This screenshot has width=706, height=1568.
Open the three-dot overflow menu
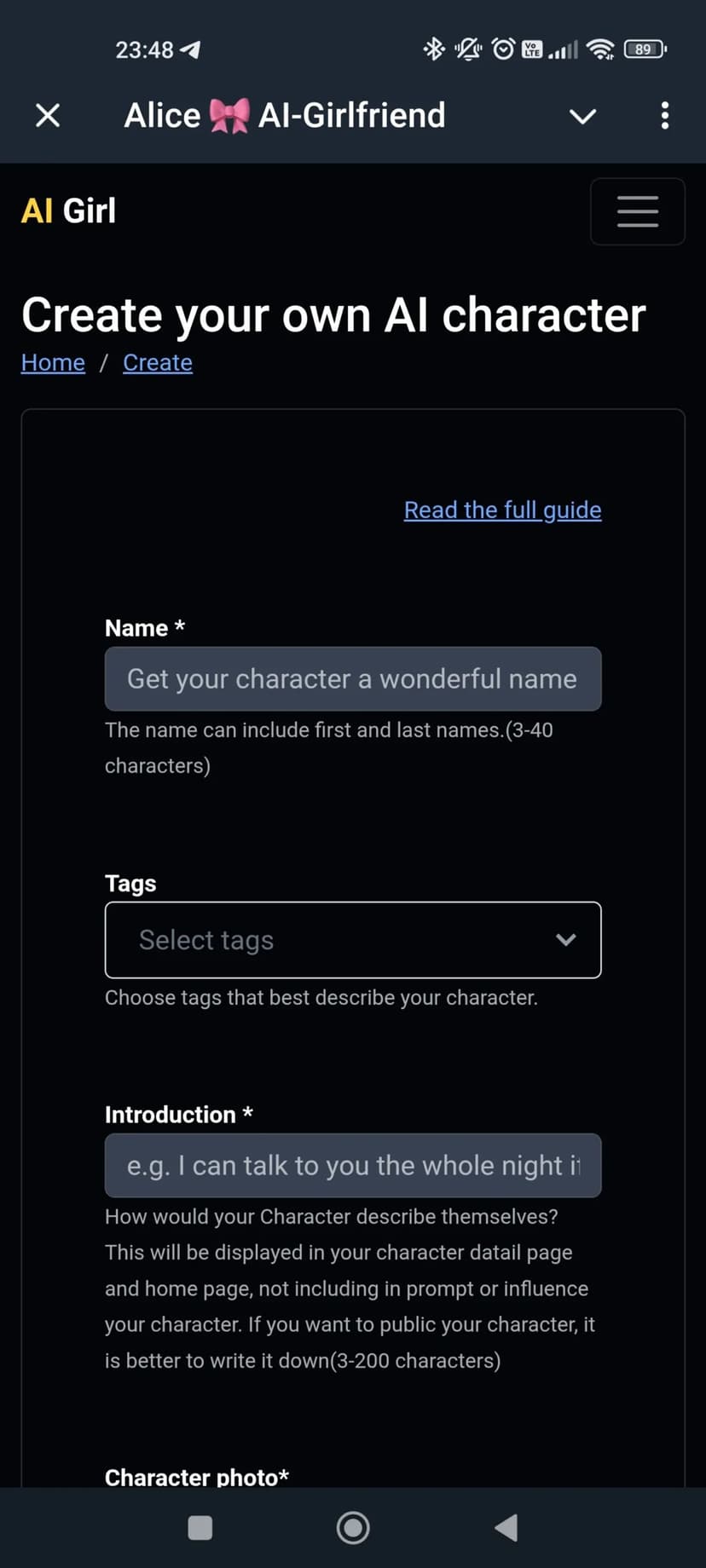point(664,116)
